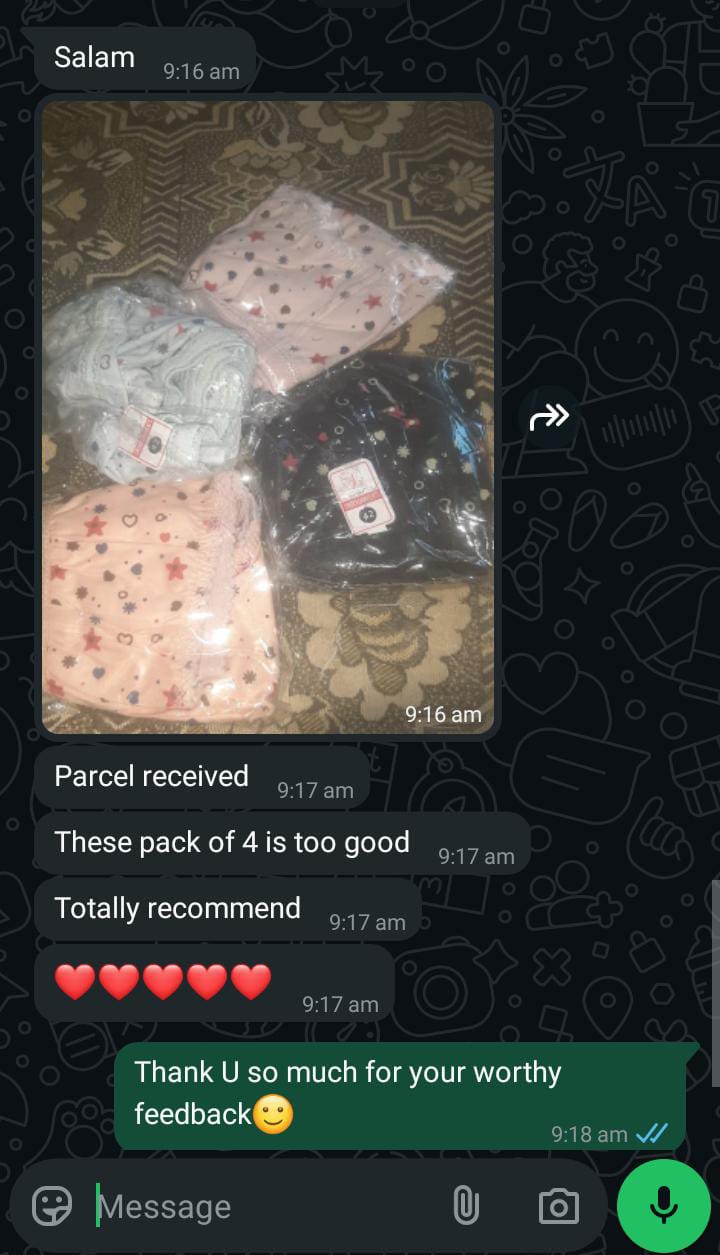Attach a file with paperclip icon
Viewport: 720px width, 1255px height.
[x=466, y=1206]
